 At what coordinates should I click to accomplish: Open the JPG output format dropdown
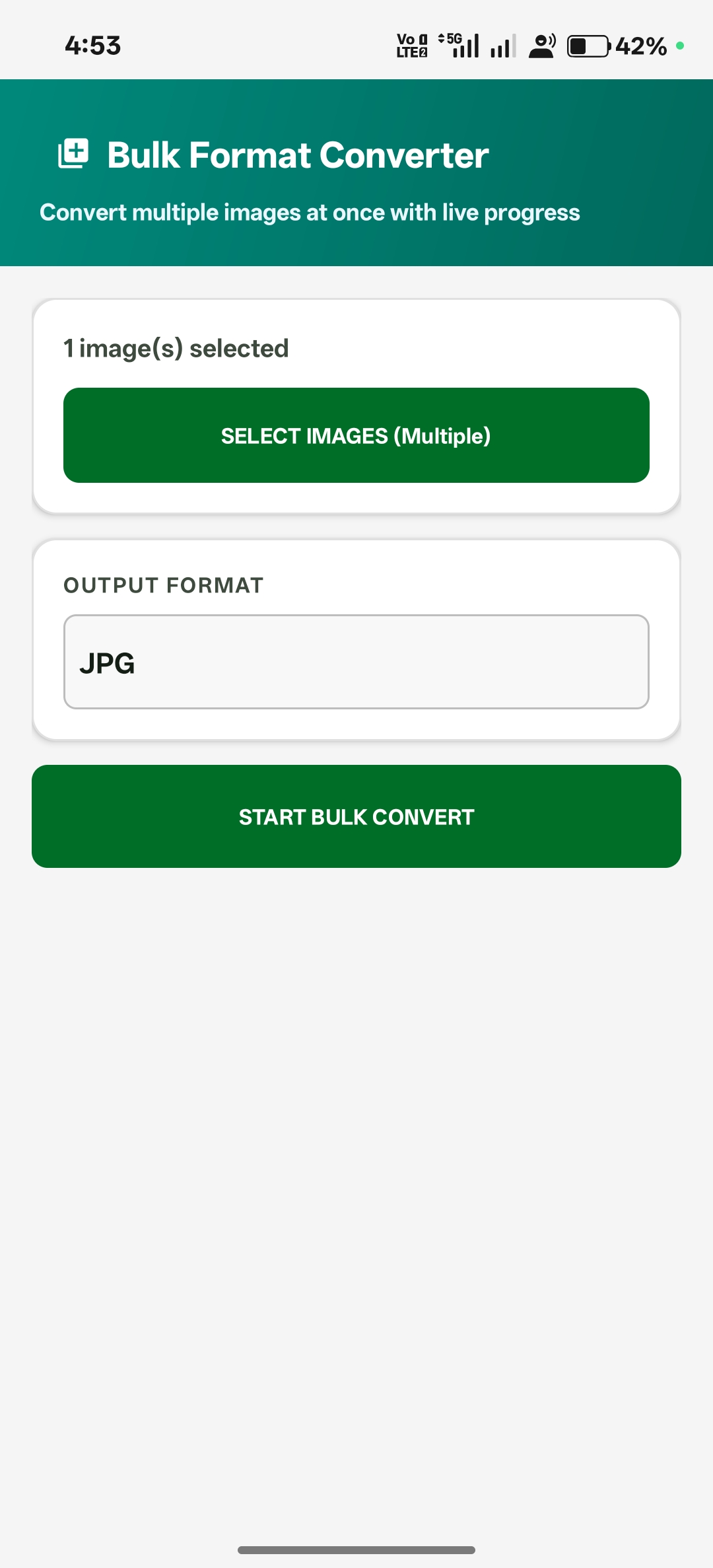click(356, 662)
